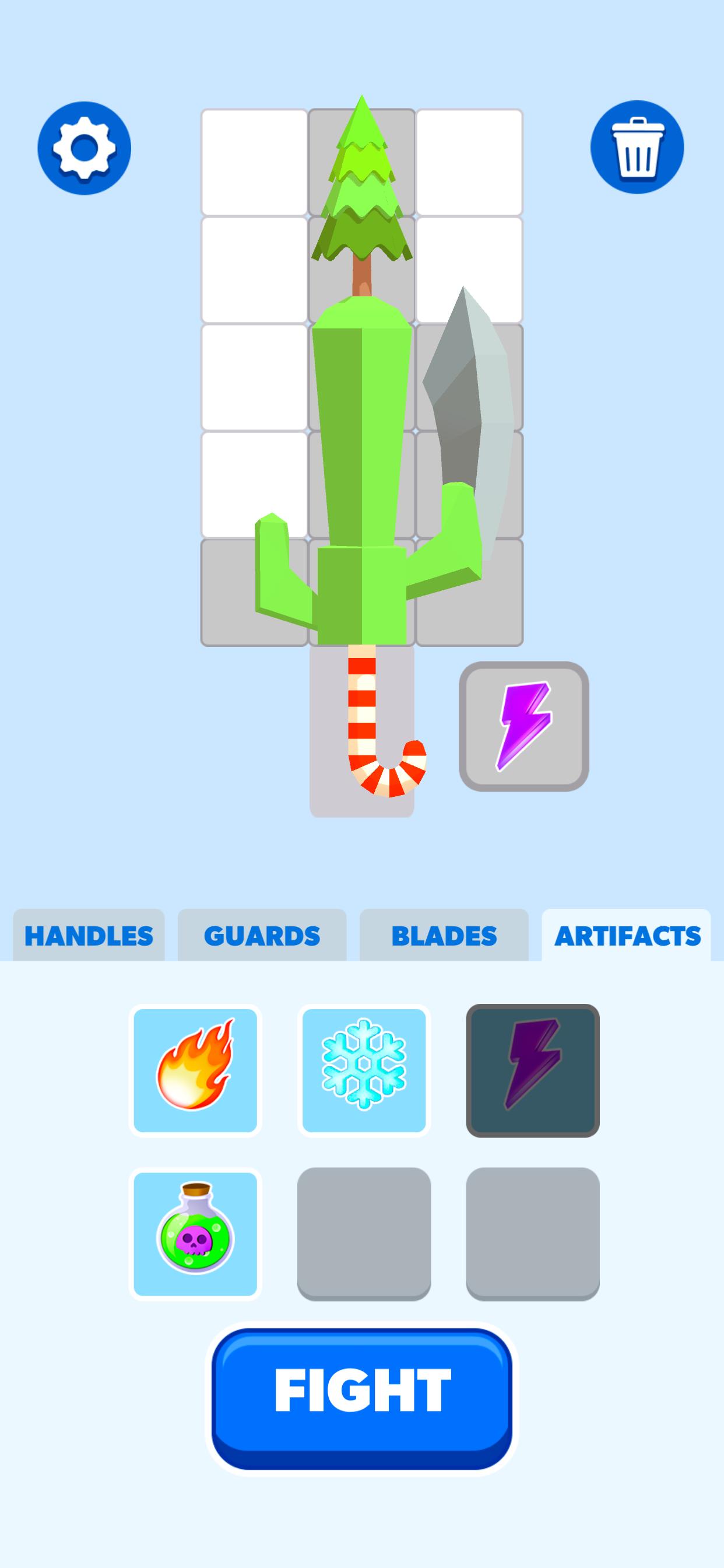Pick the poison potion artifact

195,1234
